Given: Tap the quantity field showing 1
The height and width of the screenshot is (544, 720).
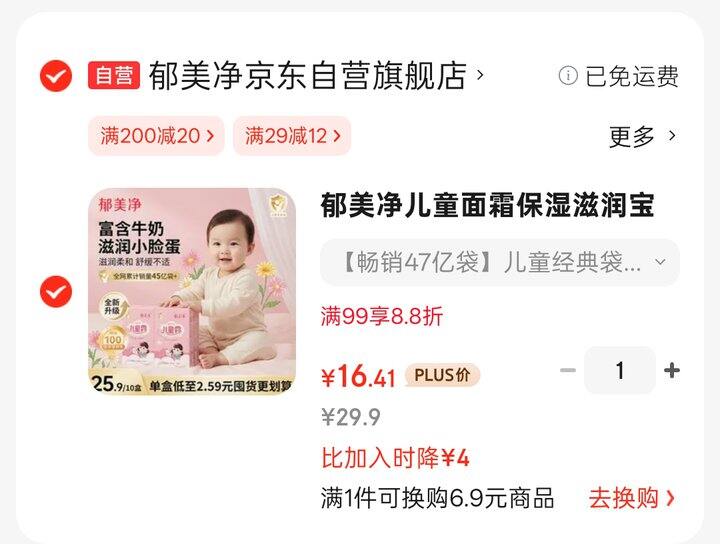Looking at the screenshot, I should (x=620, y=370).
